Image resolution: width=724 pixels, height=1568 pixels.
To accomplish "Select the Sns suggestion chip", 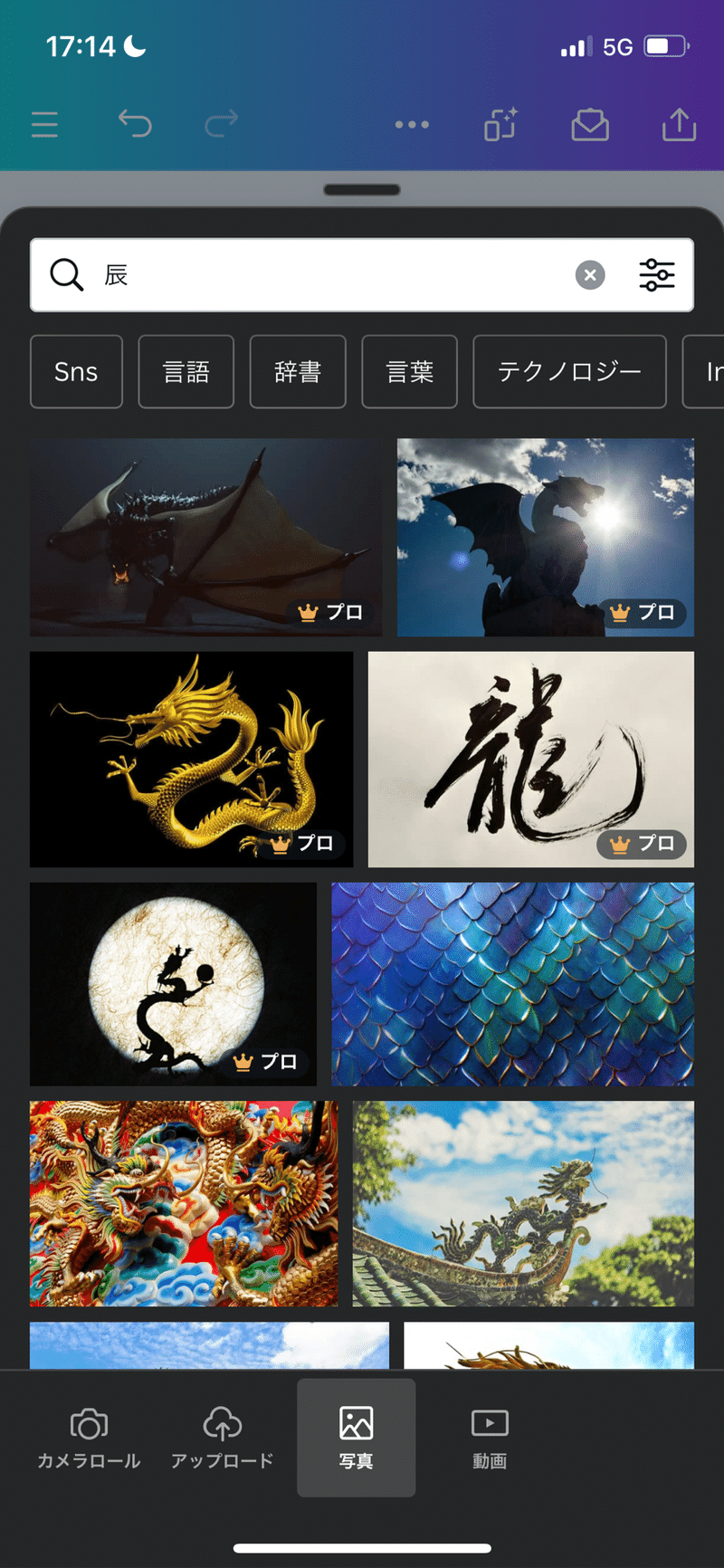I will [x=76, y=372].
